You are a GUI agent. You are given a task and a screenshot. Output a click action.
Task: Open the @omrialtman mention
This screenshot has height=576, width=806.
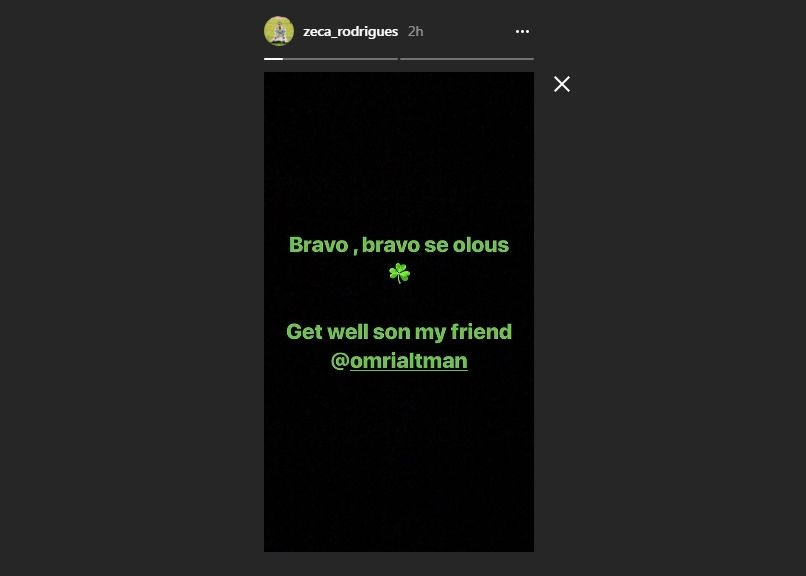(408, 360)
